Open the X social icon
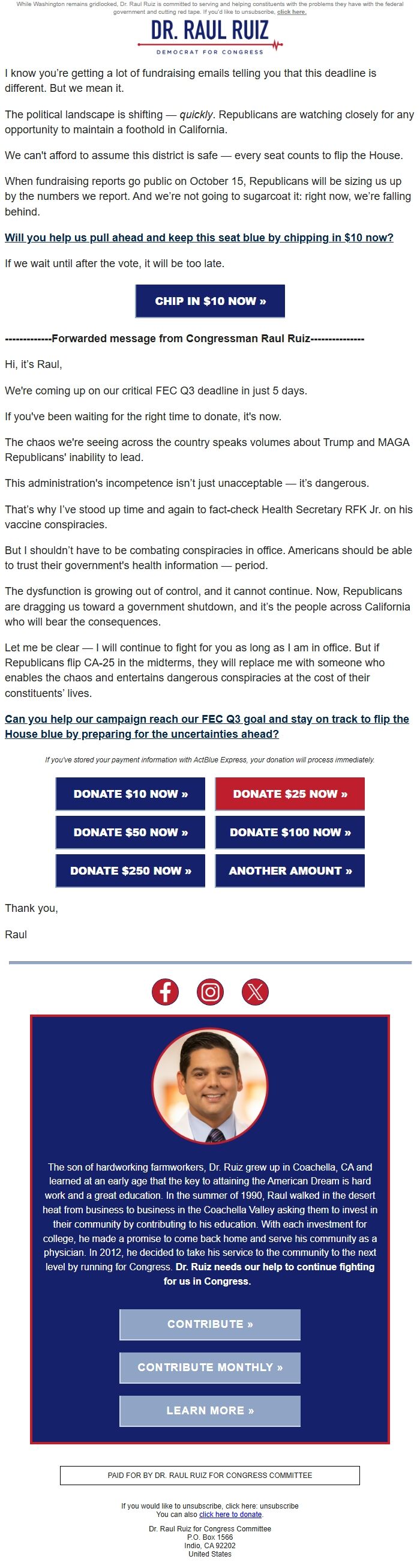420x1568 pixels. point(255,991)
